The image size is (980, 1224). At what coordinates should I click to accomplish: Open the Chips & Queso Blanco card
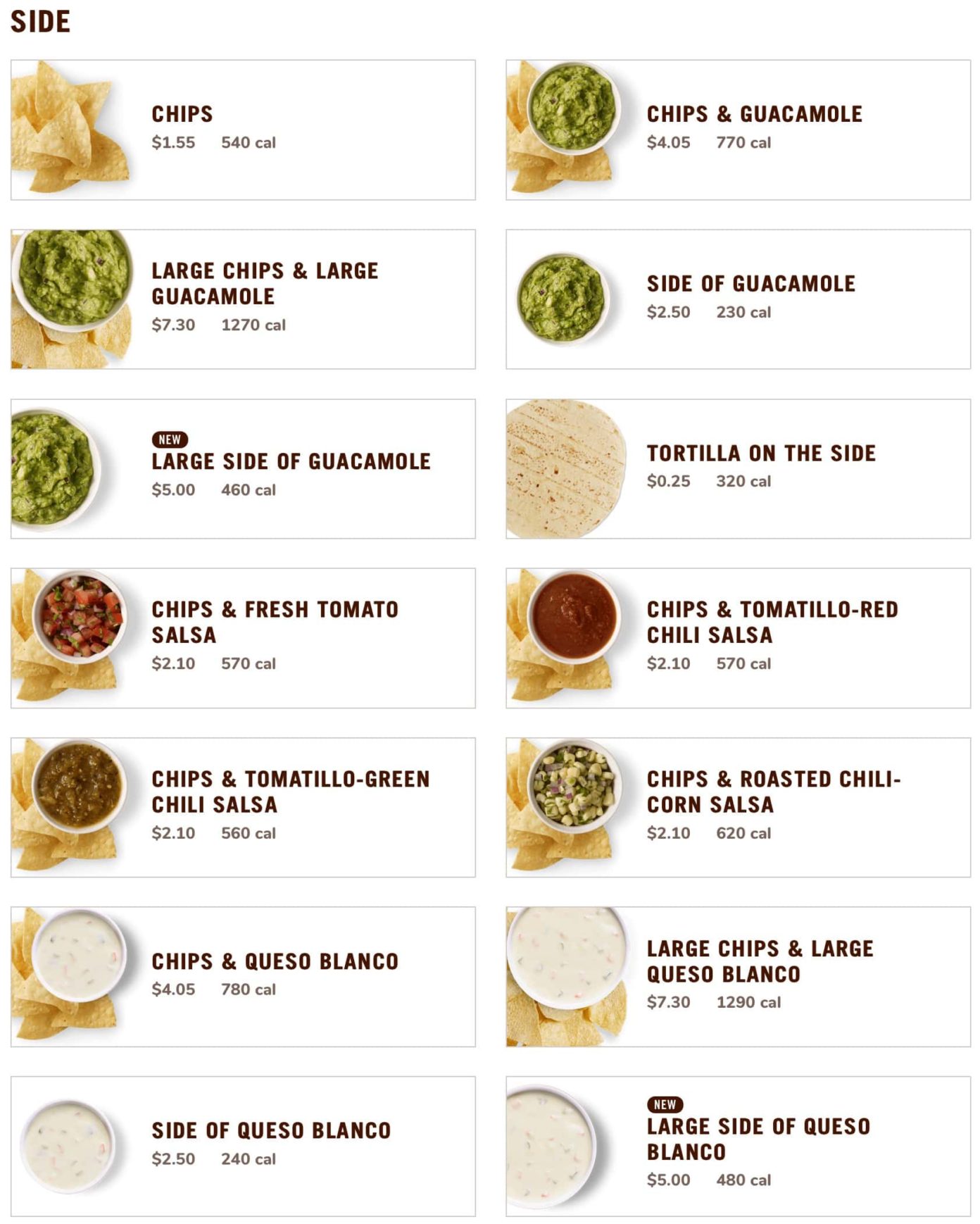tap(243, 976)
